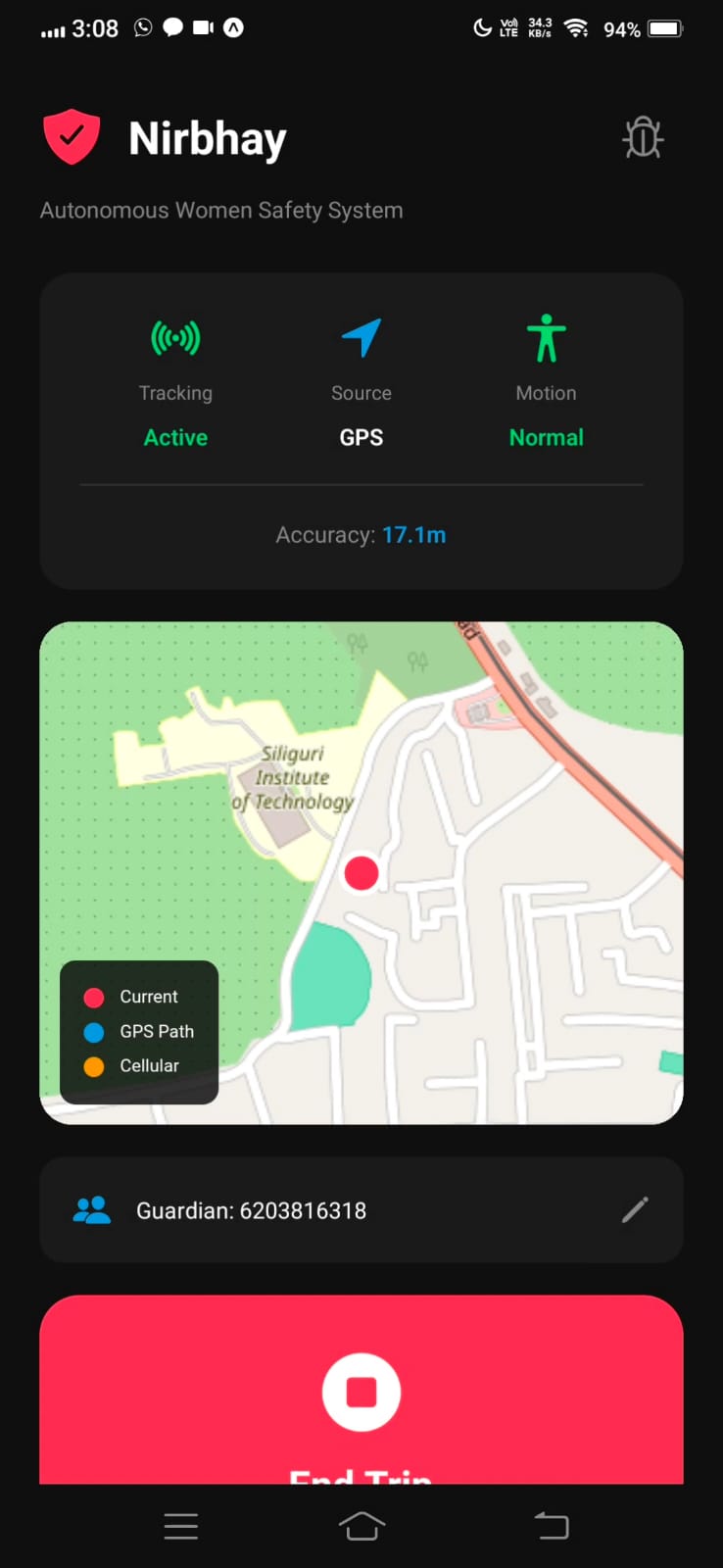Open the bug report icon
This screenshot has width=723, height=1568.
click(x=642, y=137)
